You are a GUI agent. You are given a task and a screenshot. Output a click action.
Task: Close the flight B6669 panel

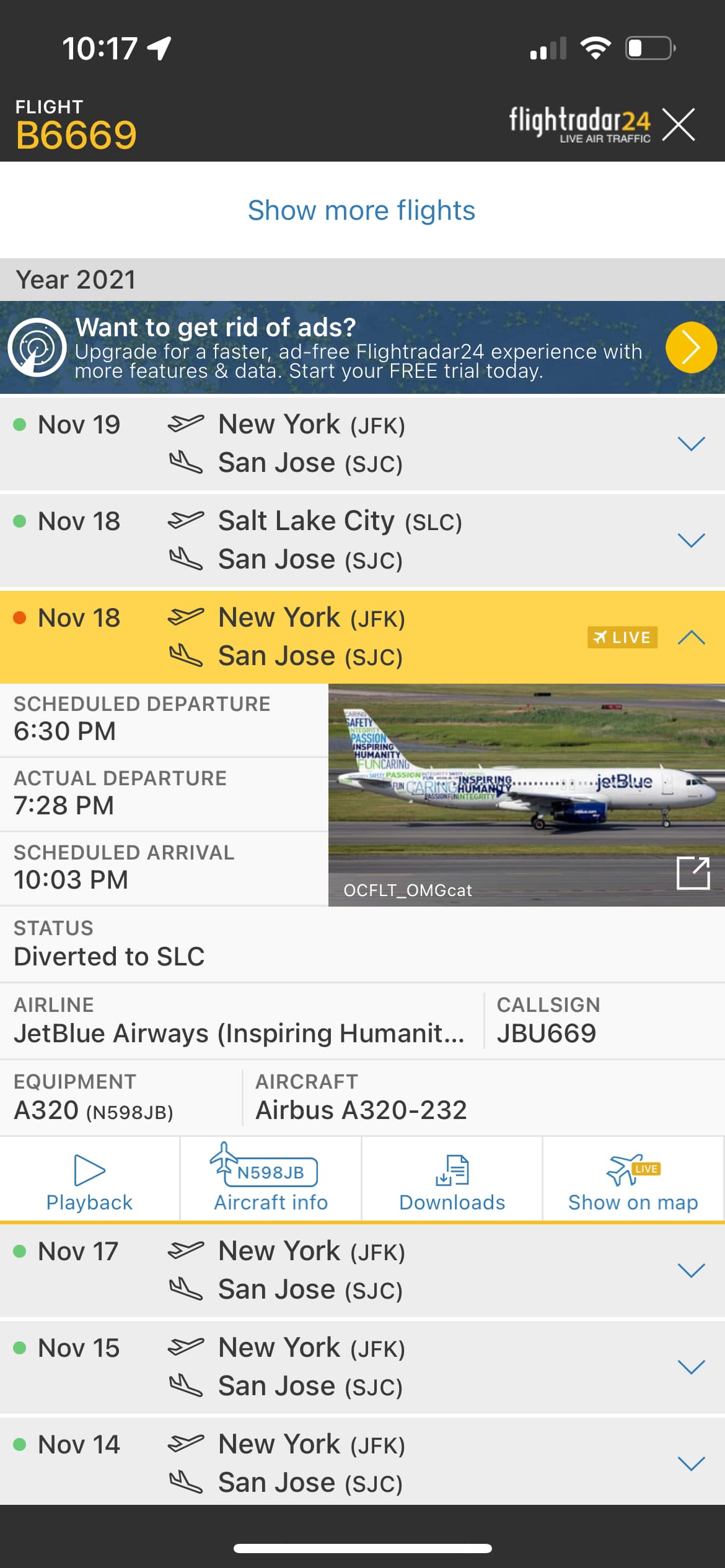(x=679, y=124)
